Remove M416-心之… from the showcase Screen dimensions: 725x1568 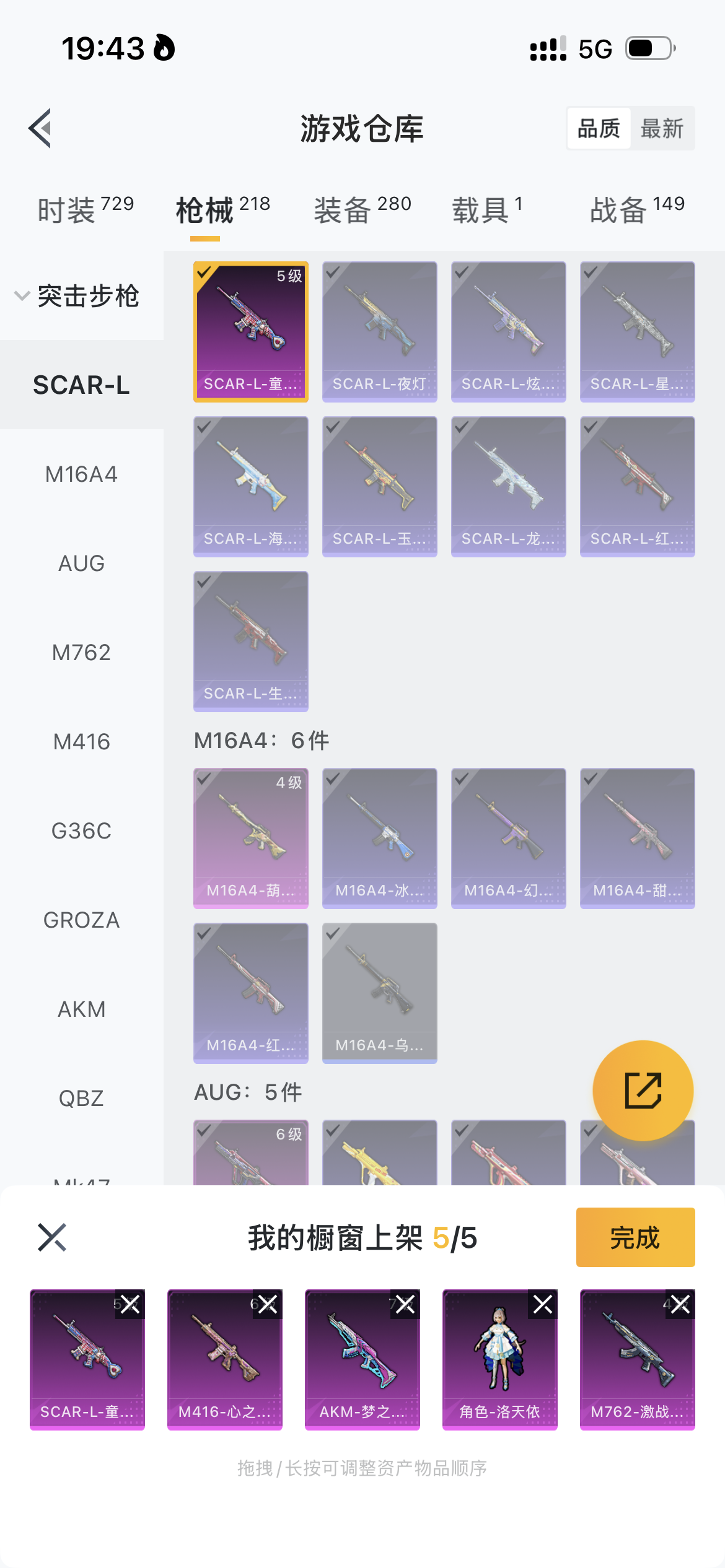(268, 1305)
